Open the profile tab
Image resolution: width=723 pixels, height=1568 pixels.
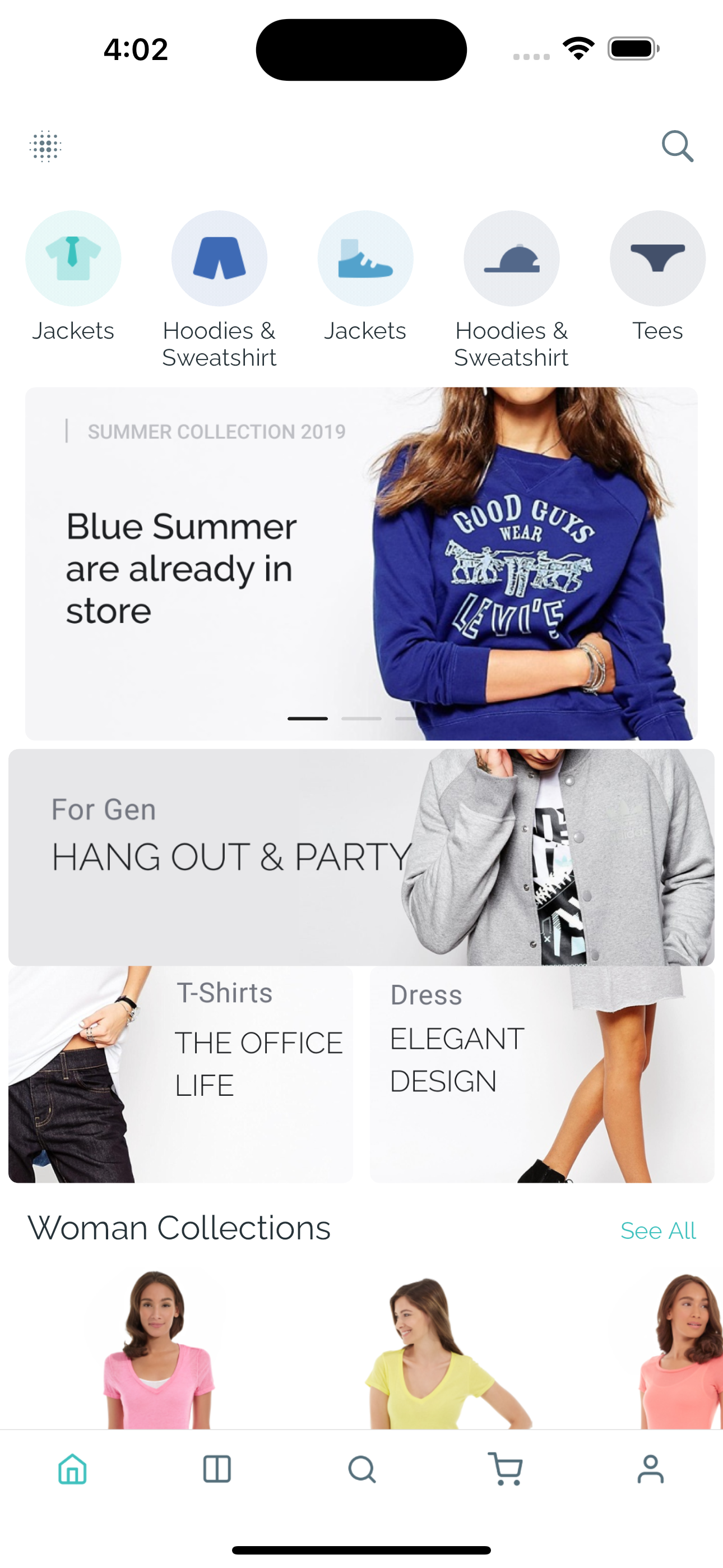[651, 1469]
